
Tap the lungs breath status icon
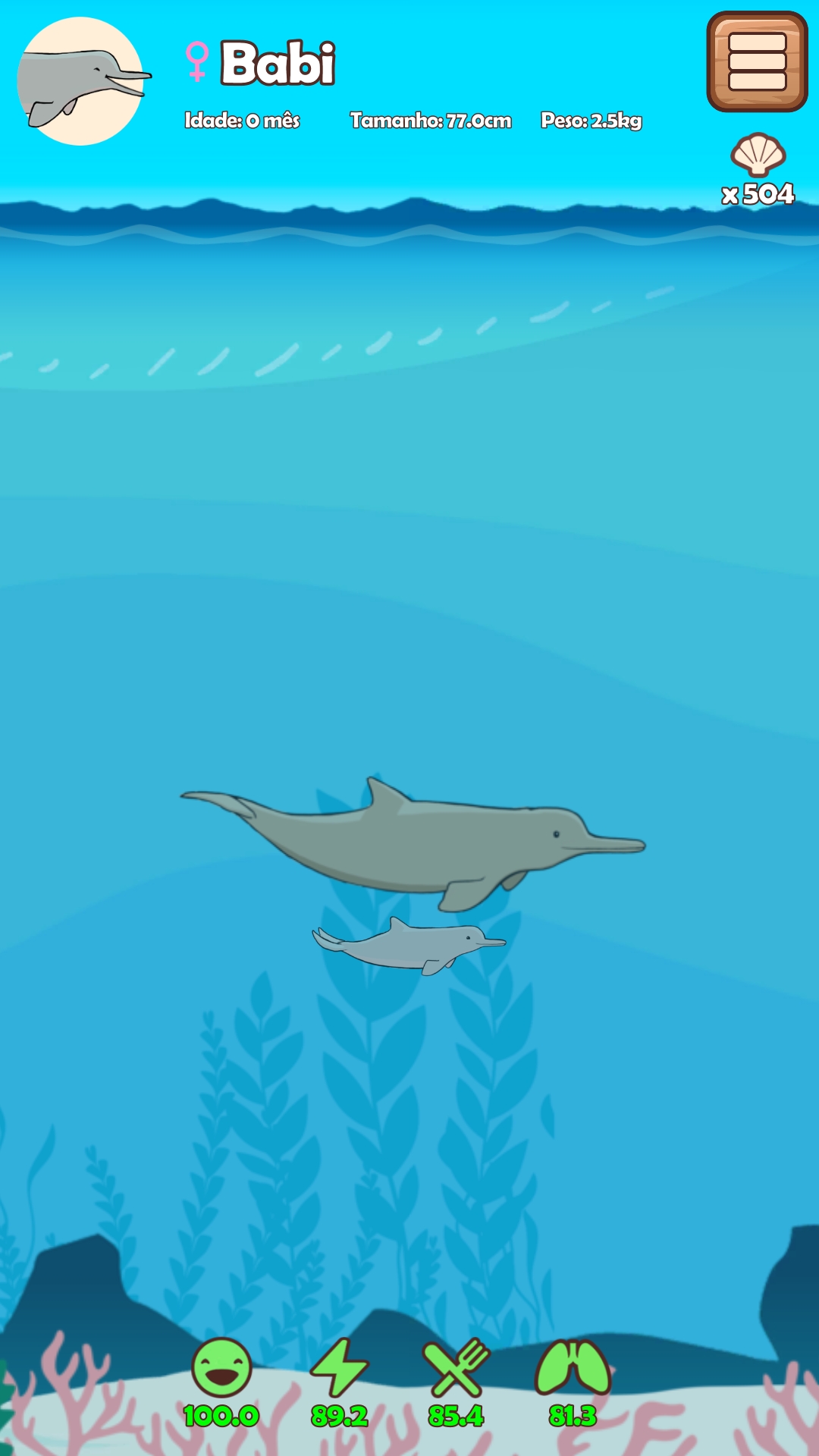tap(573, 1367)
